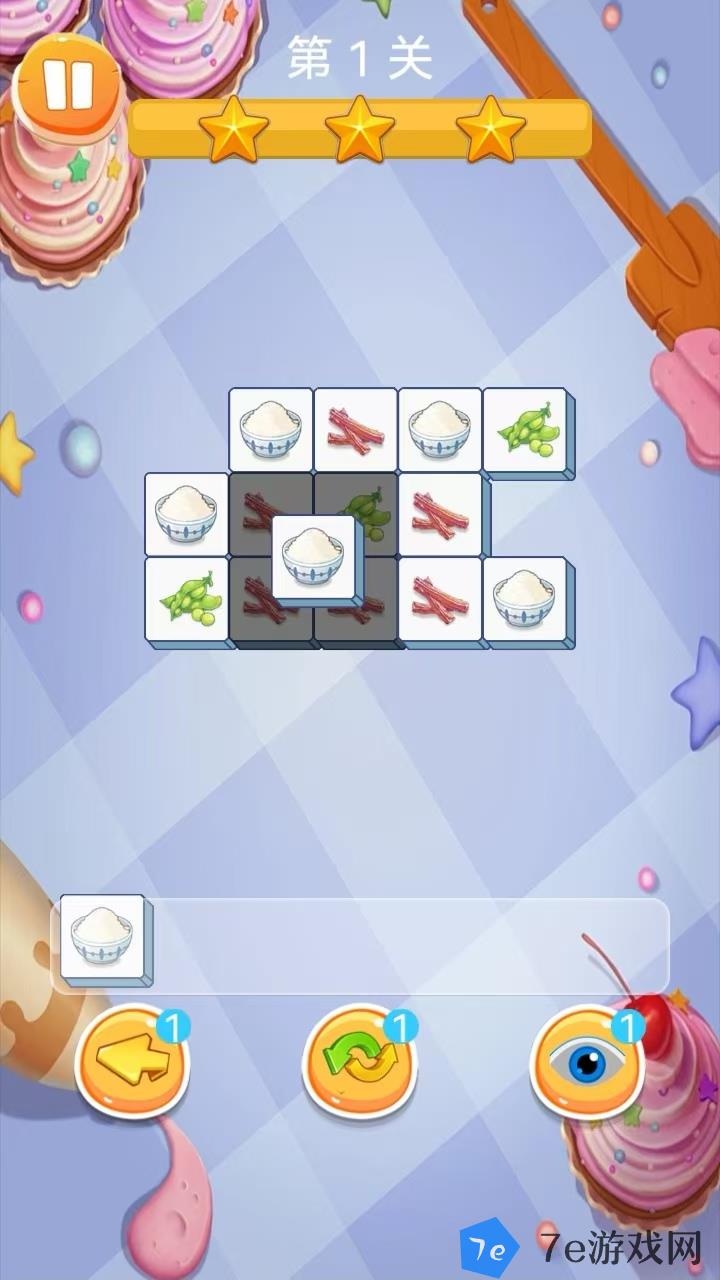Use the eye hint booster

tap(587, 1063)
